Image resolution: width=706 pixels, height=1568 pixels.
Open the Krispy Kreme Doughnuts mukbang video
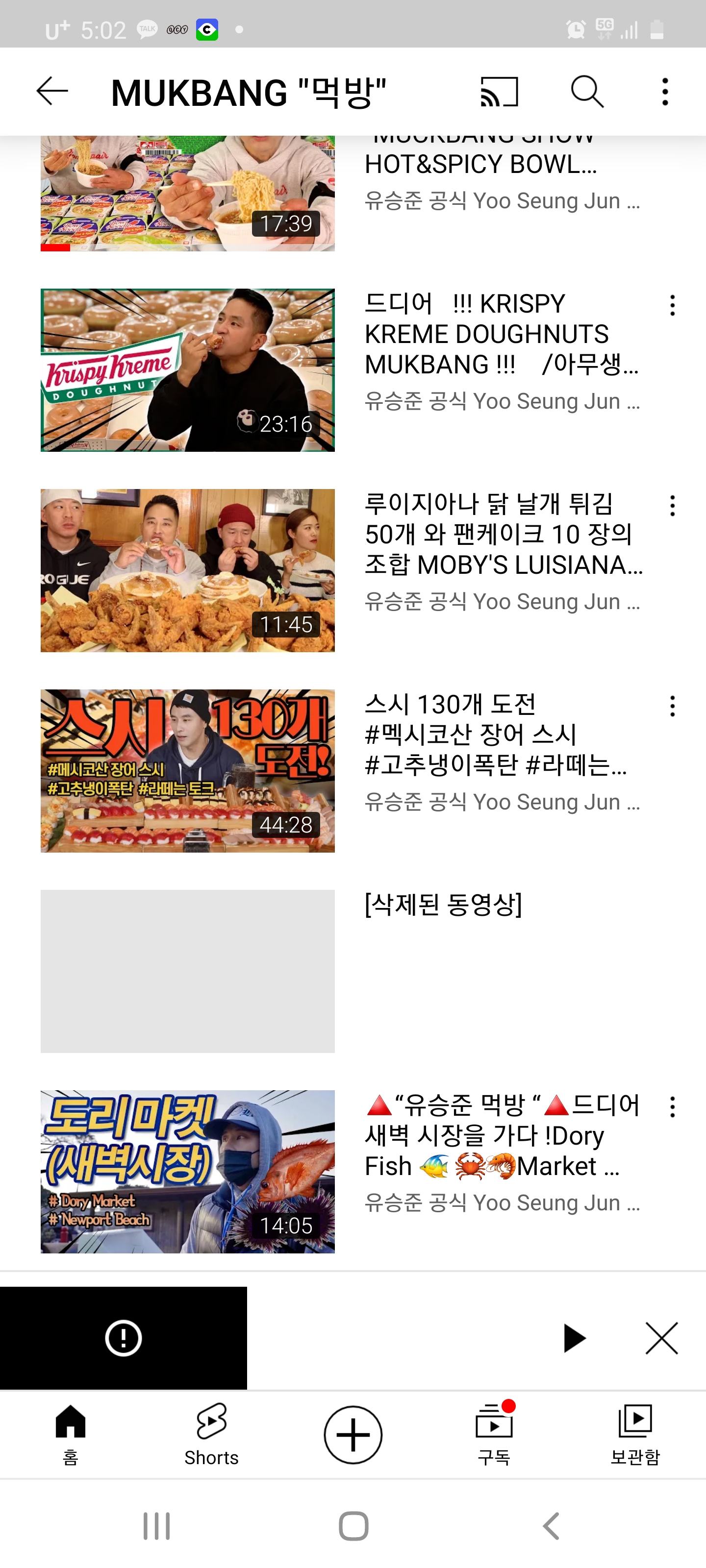coord(187,369)
